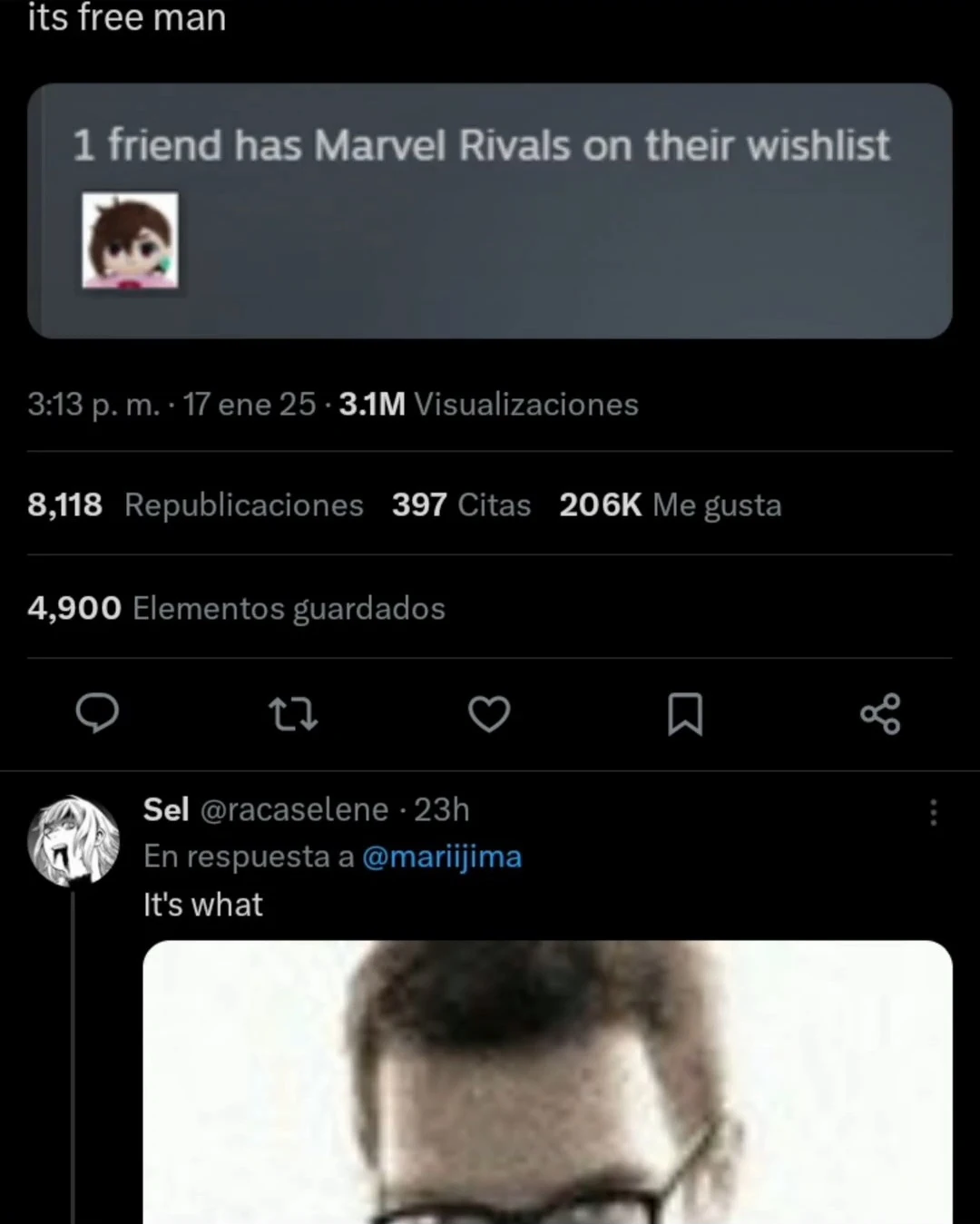This screenshot has height=1224, width=980.
Task: Expand the image in Sel's reply
Action: (x=547, y=1082)
